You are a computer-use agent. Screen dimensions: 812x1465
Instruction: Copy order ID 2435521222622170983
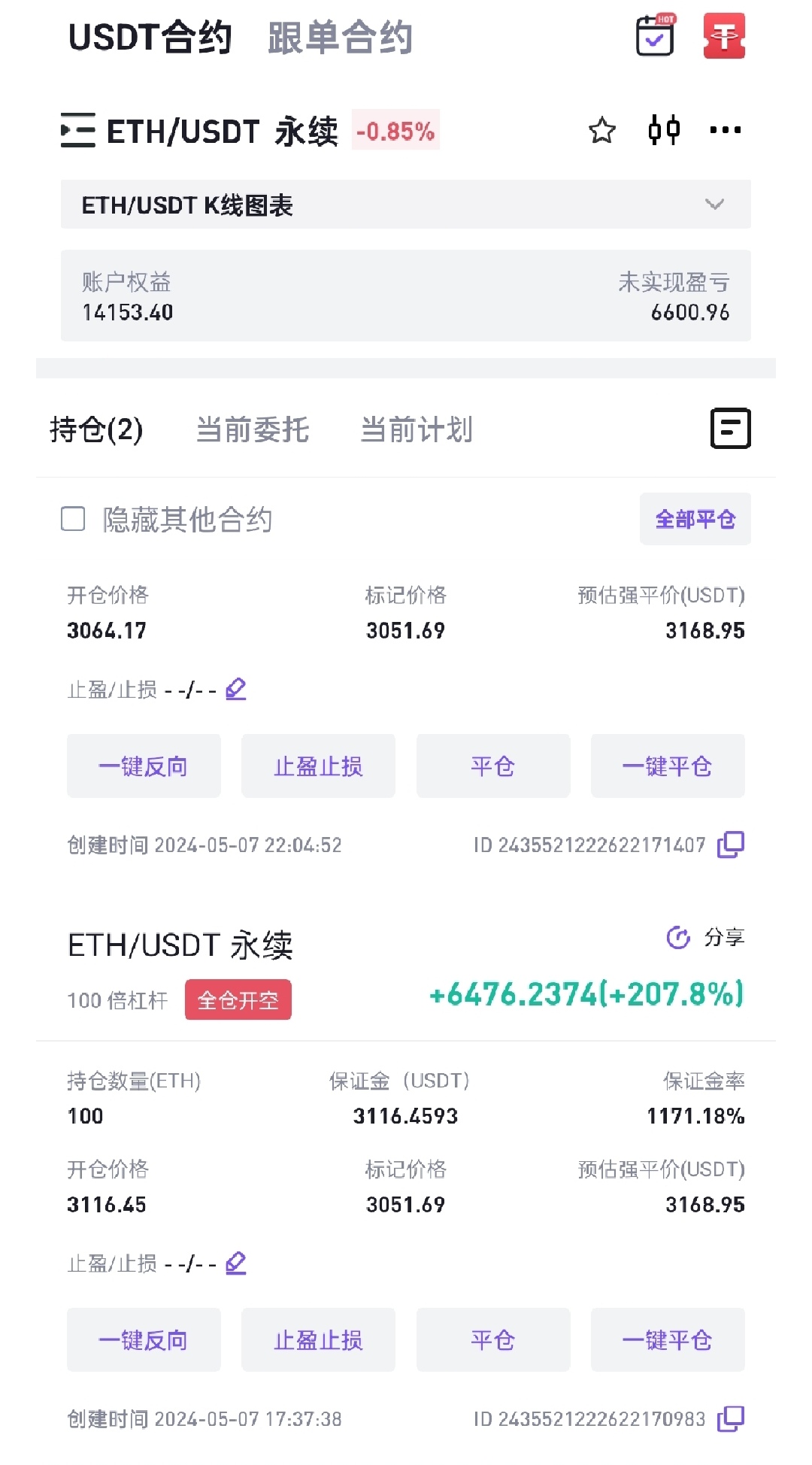click(730, 1419)
